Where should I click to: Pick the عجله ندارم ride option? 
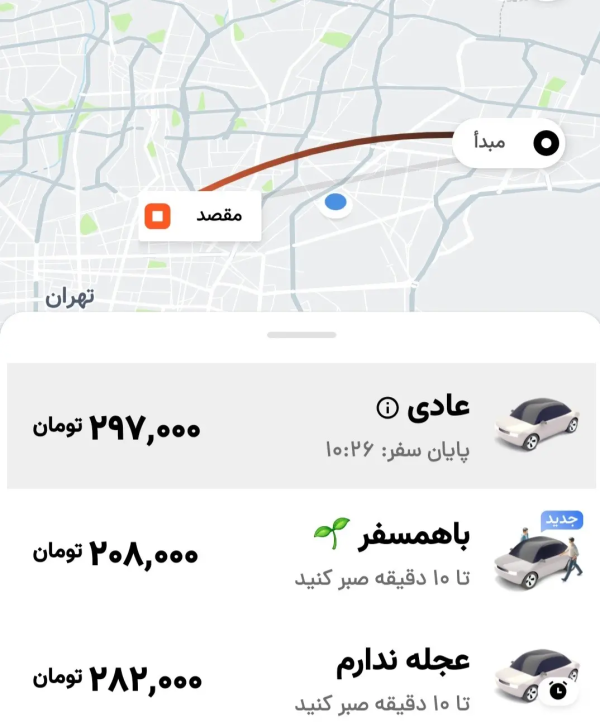click(300, 676)
